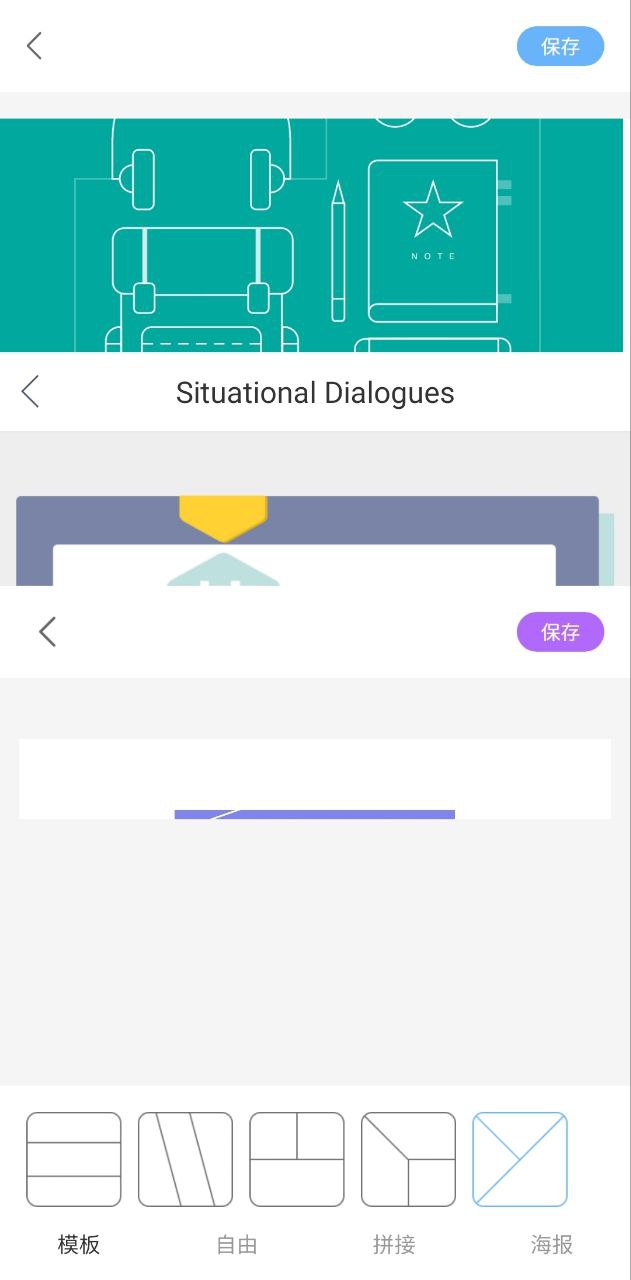Screen dimensions: 631x1280
Task: Choose the slanted three-column layout
Action: pyautogui.click(x=185, y=1159)
